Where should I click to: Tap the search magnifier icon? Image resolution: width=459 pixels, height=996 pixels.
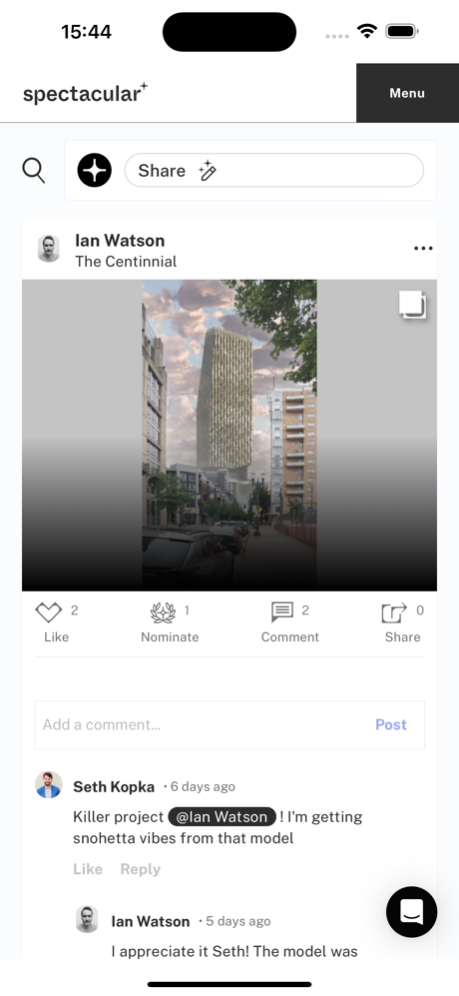click(34, 170)
